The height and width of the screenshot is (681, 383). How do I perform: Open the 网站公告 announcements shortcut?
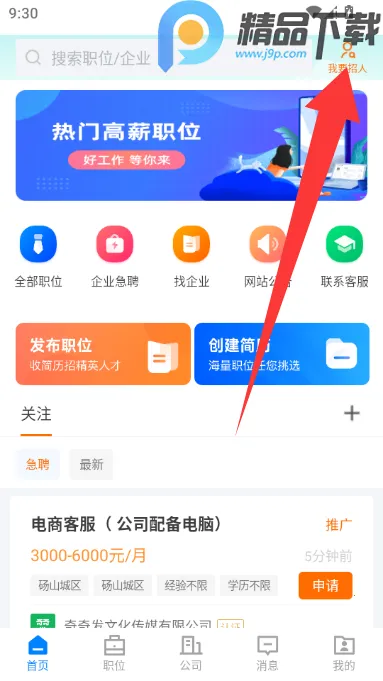[267, 257]
